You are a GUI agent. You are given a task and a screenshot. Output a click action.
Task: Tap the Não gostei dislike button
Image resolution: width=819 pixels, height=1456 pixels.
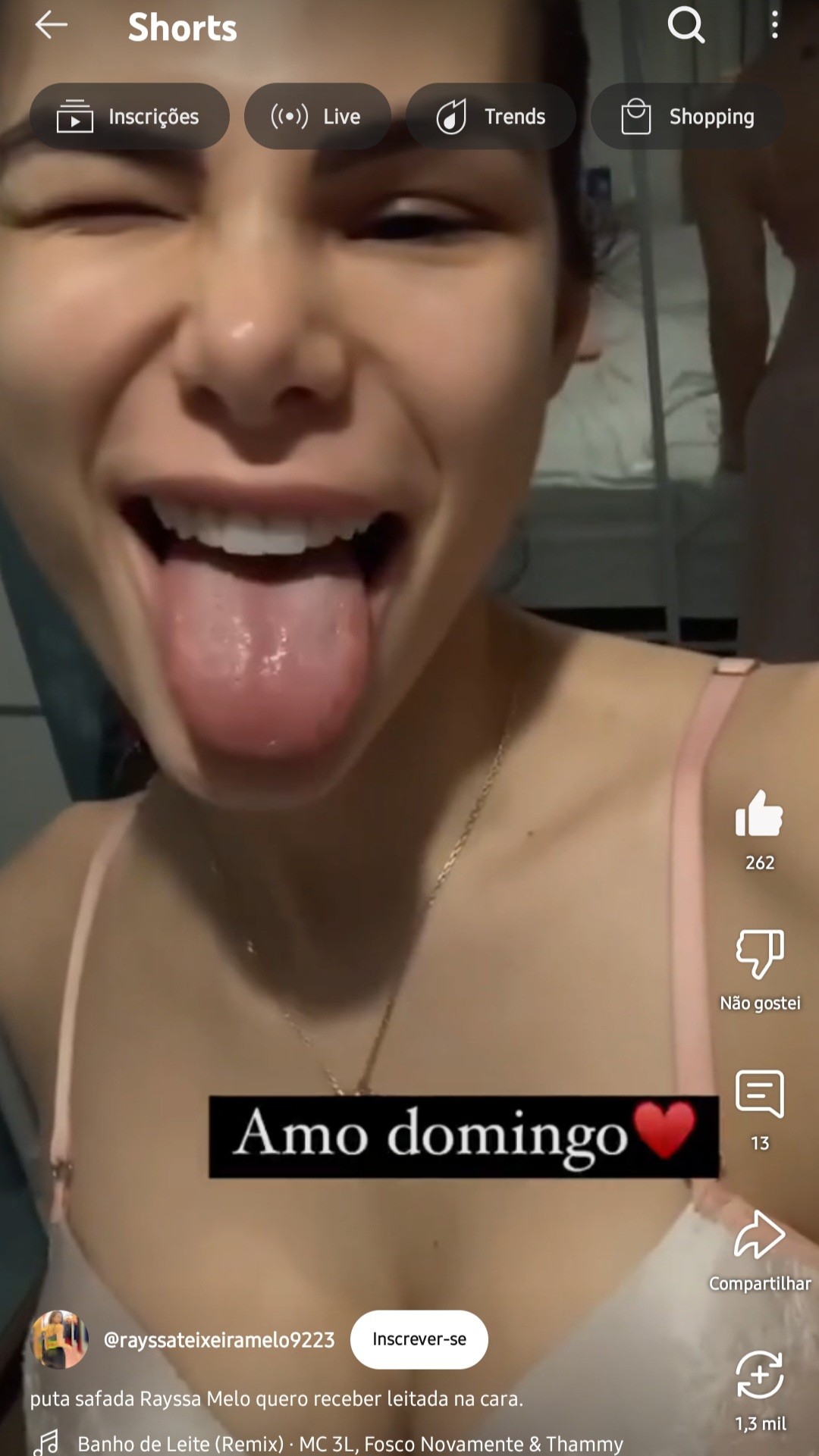click(759, 955)
